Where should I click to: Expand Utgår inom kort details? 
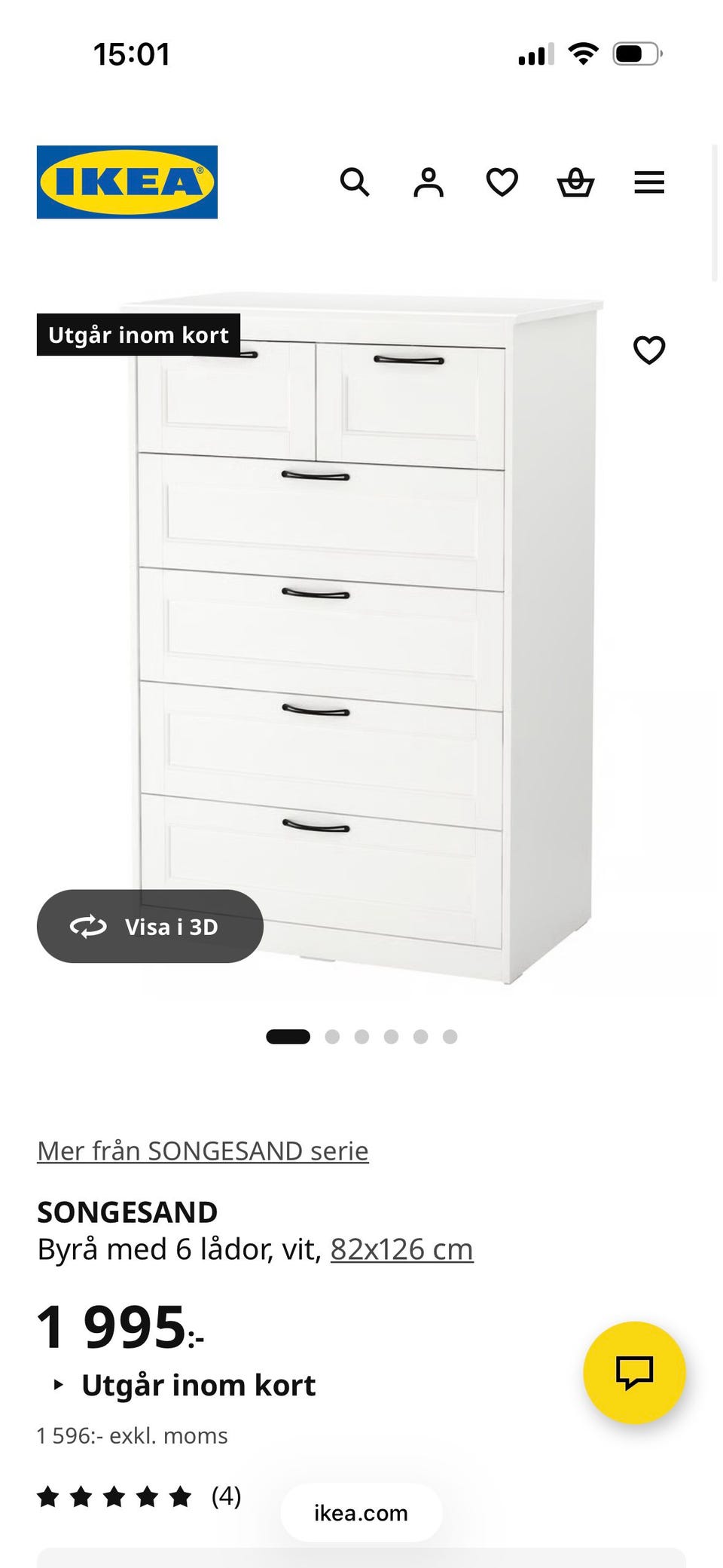point(197,1385)
